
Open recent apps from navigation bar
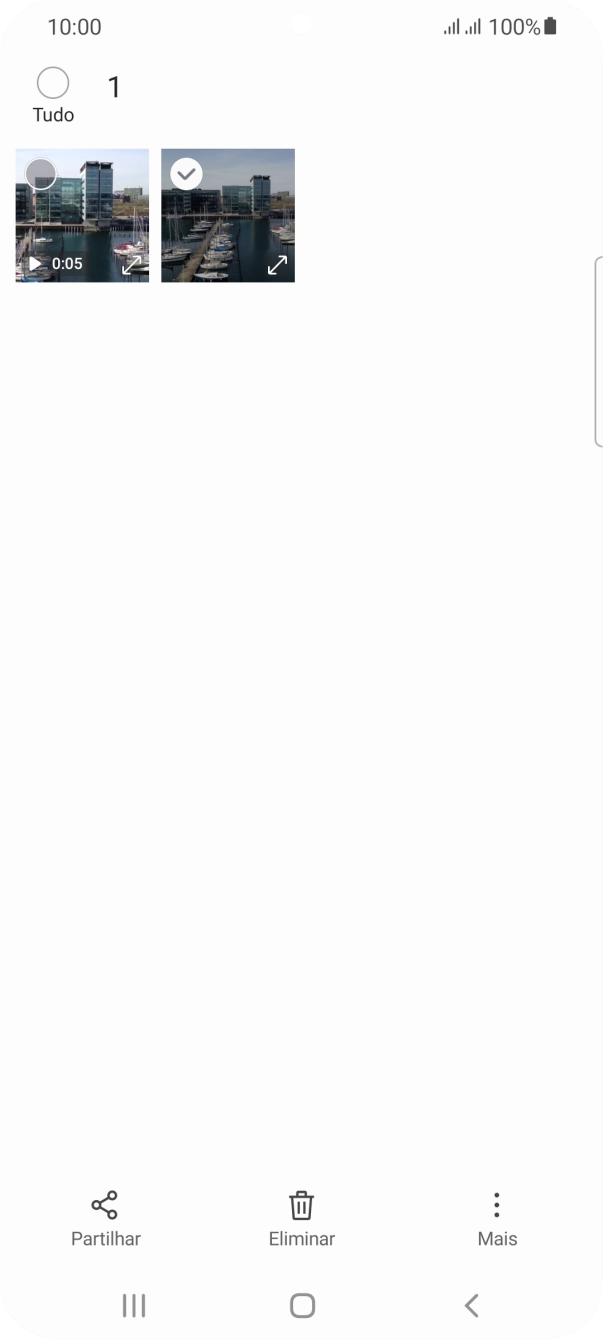133,1305
